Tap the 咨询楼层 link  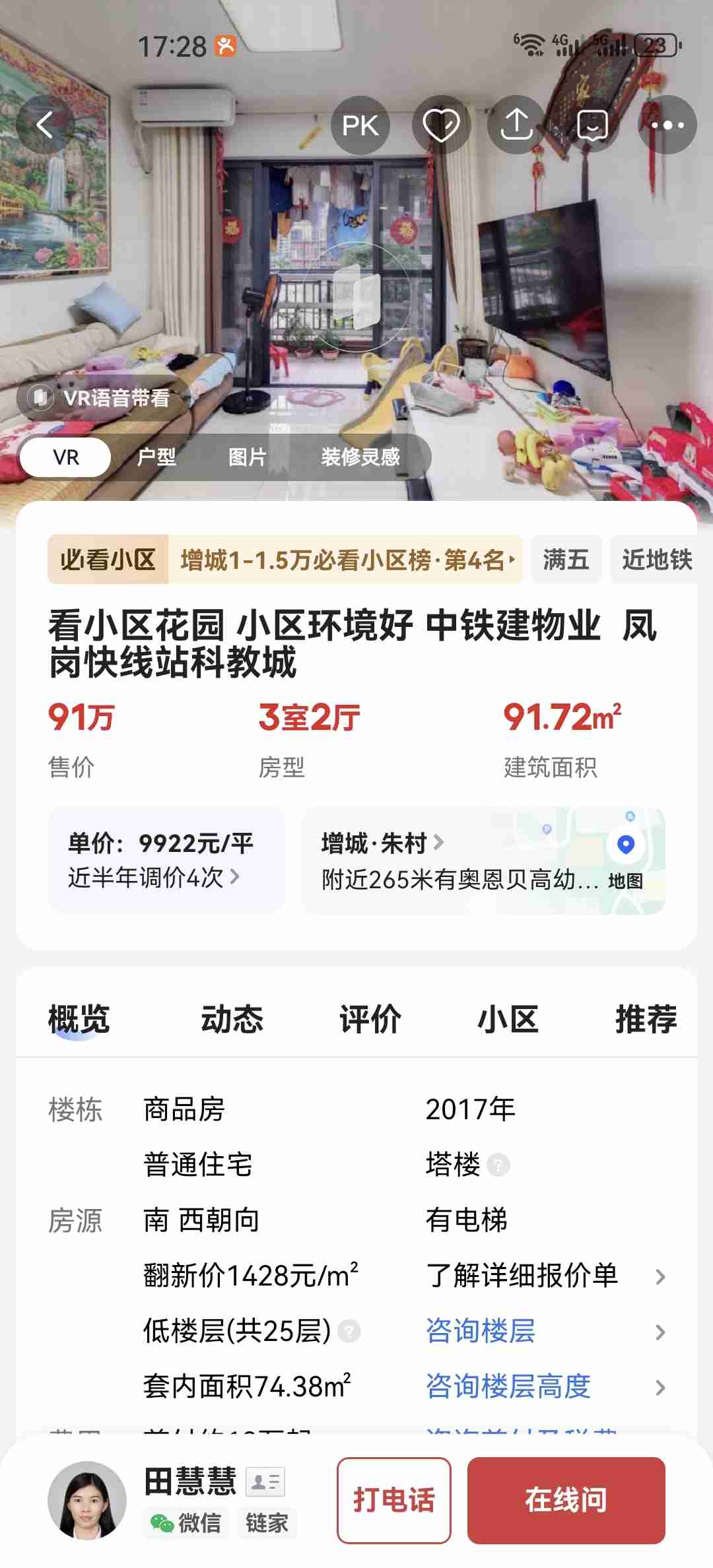pyautogui.click(x=481, y=1331)
